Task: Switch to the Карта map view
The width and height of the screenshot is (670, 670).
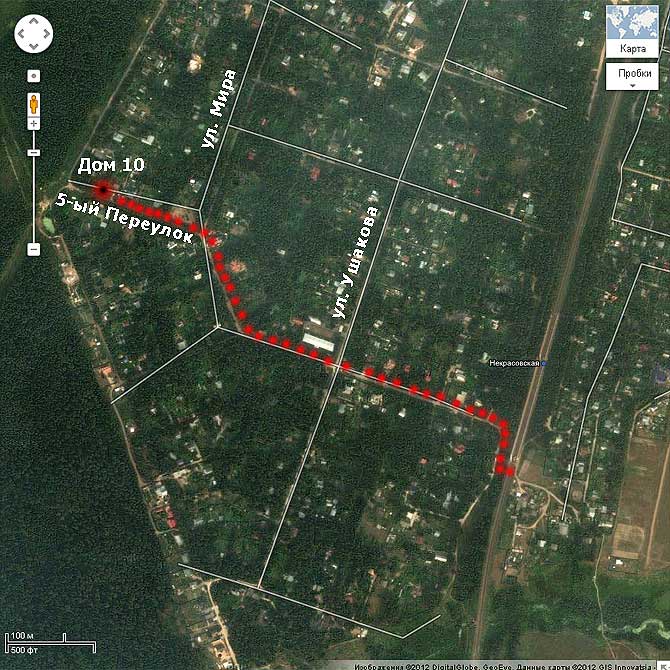Action: tap(632, 48)
